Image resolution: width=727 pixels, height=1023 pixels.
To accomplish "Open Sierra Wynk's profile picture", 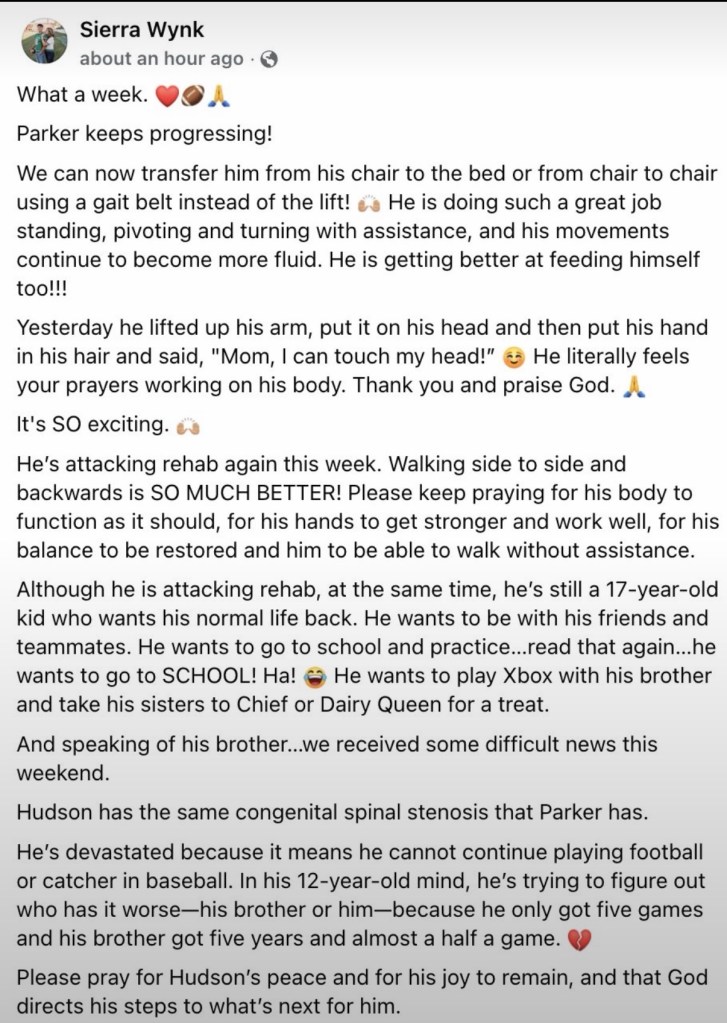I will (x=44, y=41).
